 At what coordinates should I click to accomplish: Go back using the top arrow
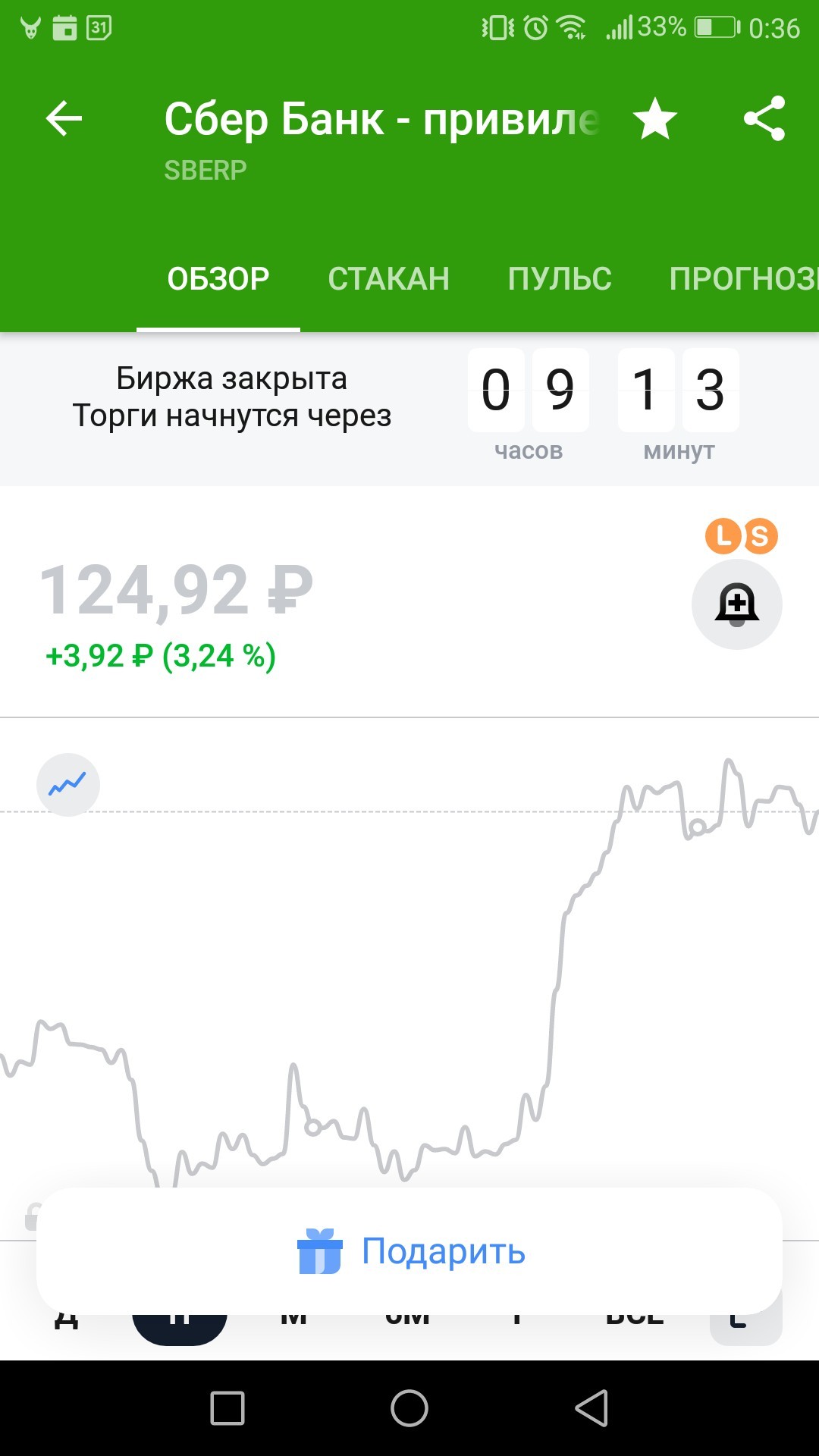64,119
